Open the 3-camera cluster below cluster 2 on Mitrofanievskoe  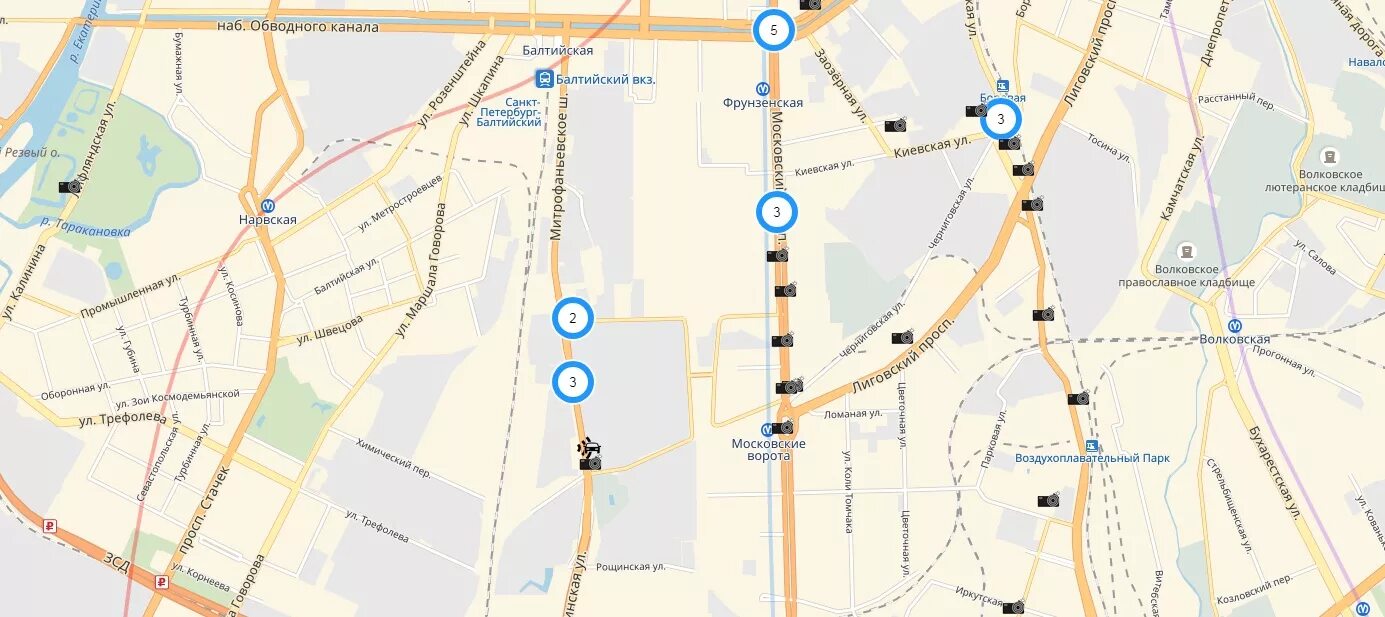click(573, 381)
